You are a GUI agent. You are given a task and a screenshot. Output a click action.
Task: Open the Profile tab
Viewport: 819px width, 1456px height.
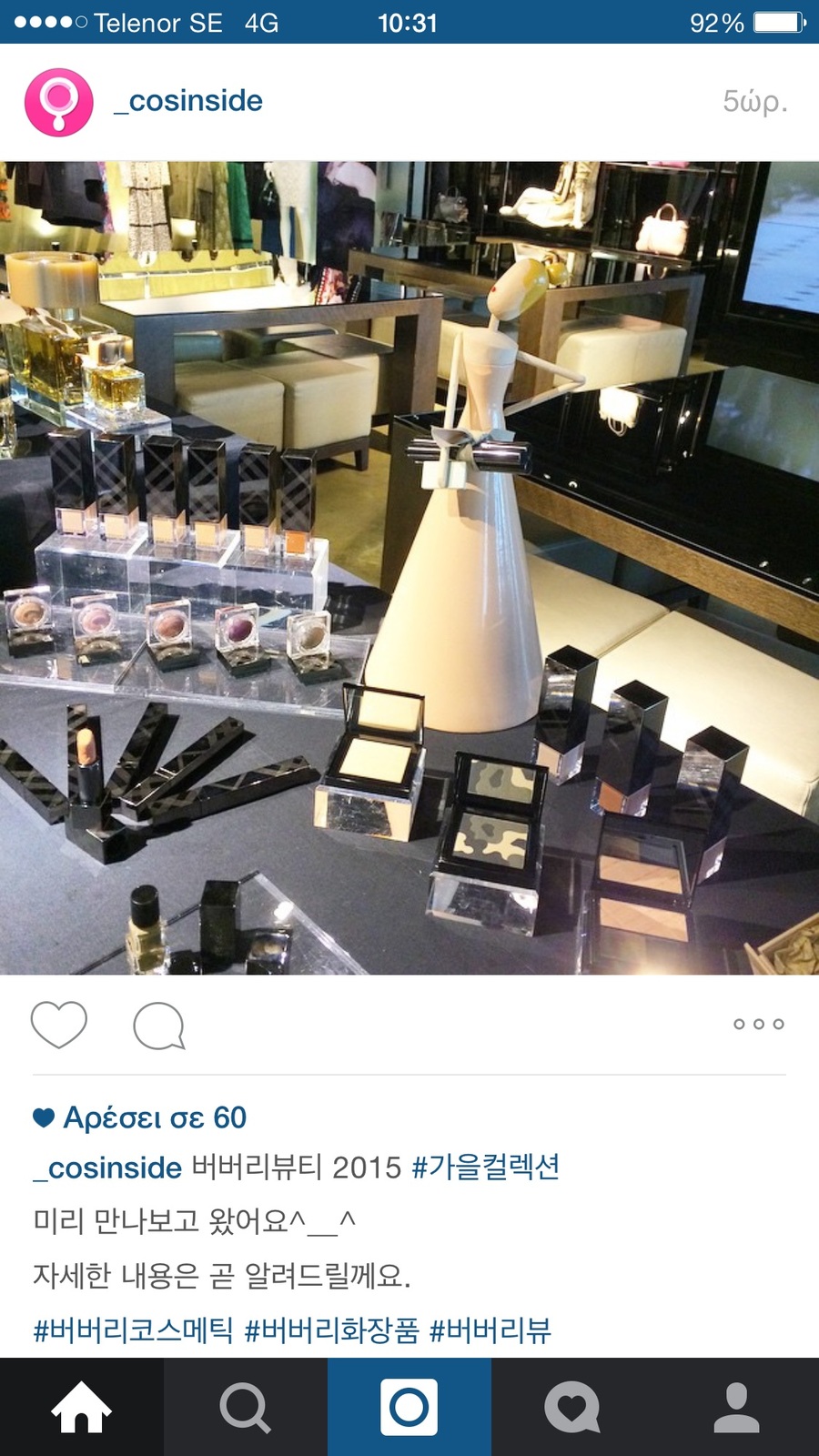pyautogui.click(x=736, y=1407)
